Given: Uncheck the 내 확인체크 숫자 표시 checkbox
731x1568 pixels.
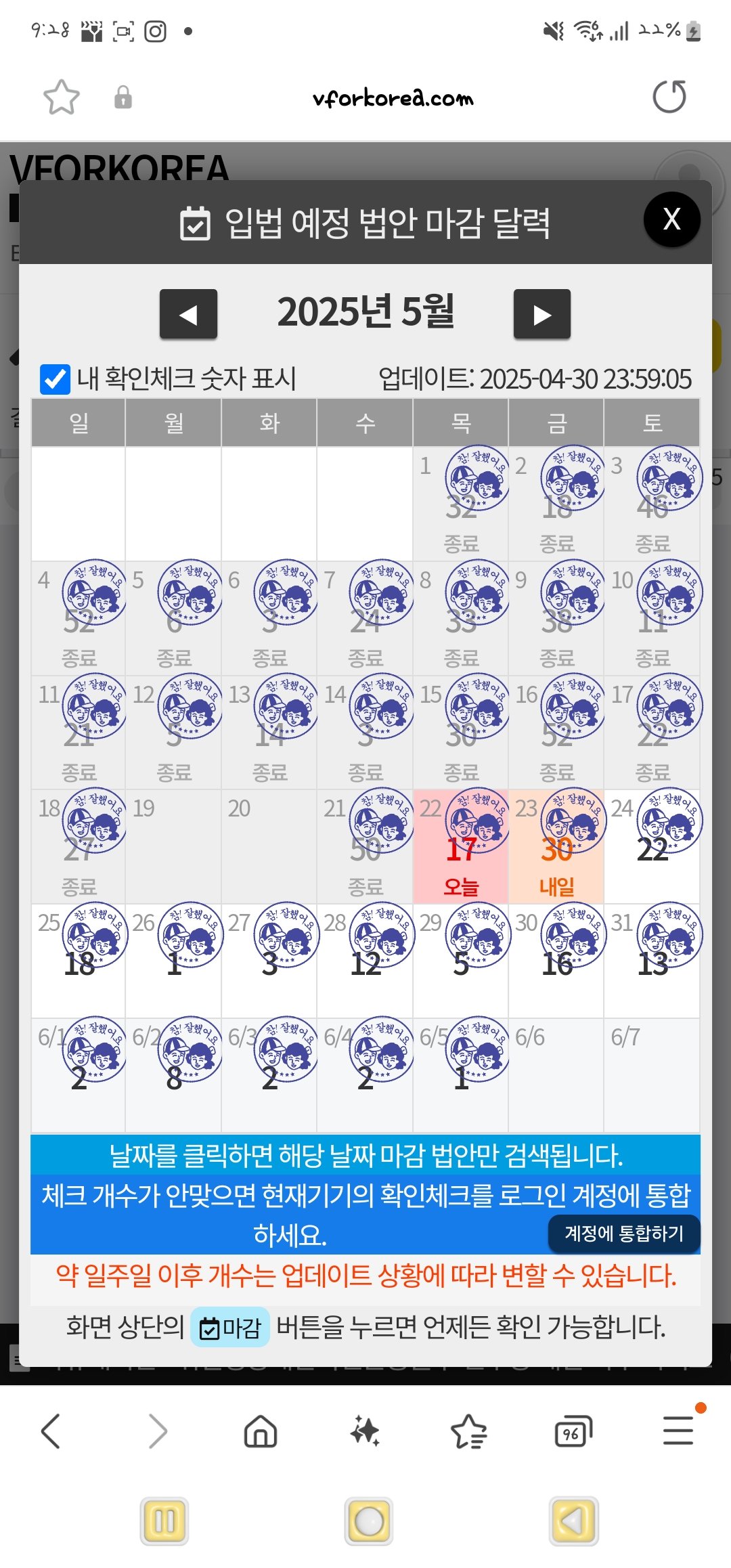Looking at the screenshot, I should pos(55,379).
